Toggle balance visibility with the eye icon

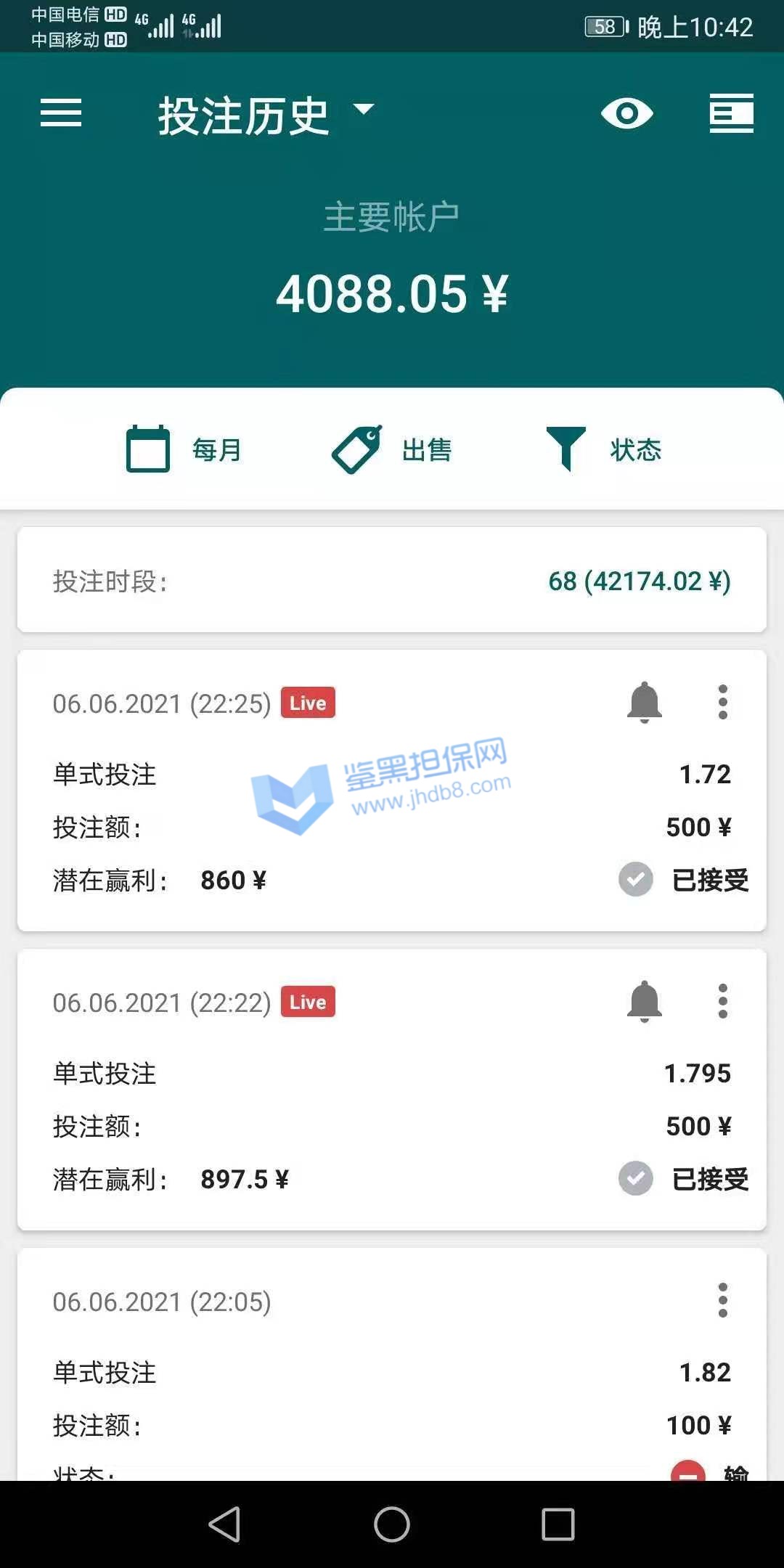click(627, 113)
